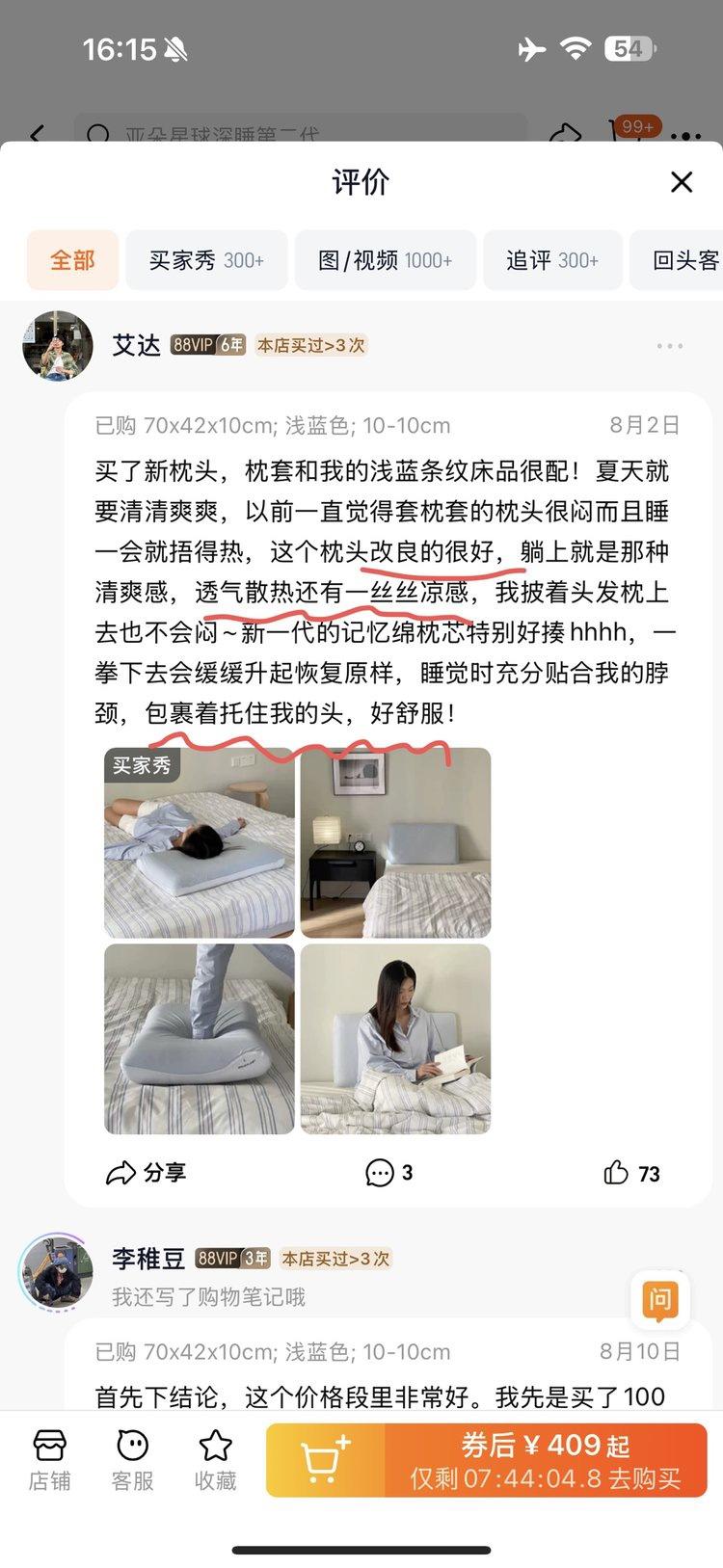Open 李稚豆's profile avatar
Screen dimensions: 723x1568
coord(57,1272)
